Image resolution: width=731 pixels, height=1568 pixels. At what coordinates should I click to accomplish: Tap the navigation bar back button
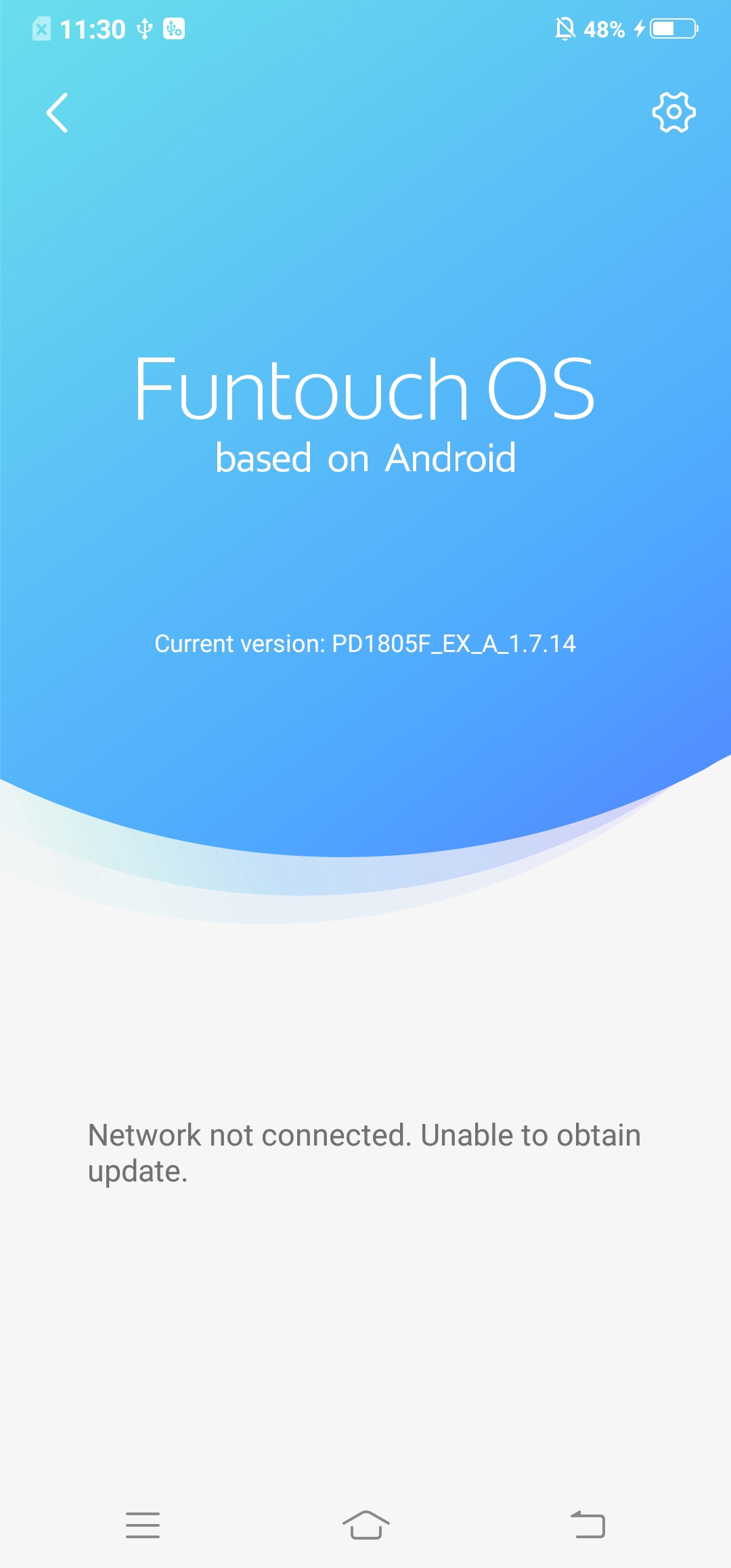pyautogui.click(x=588, y=1525)
